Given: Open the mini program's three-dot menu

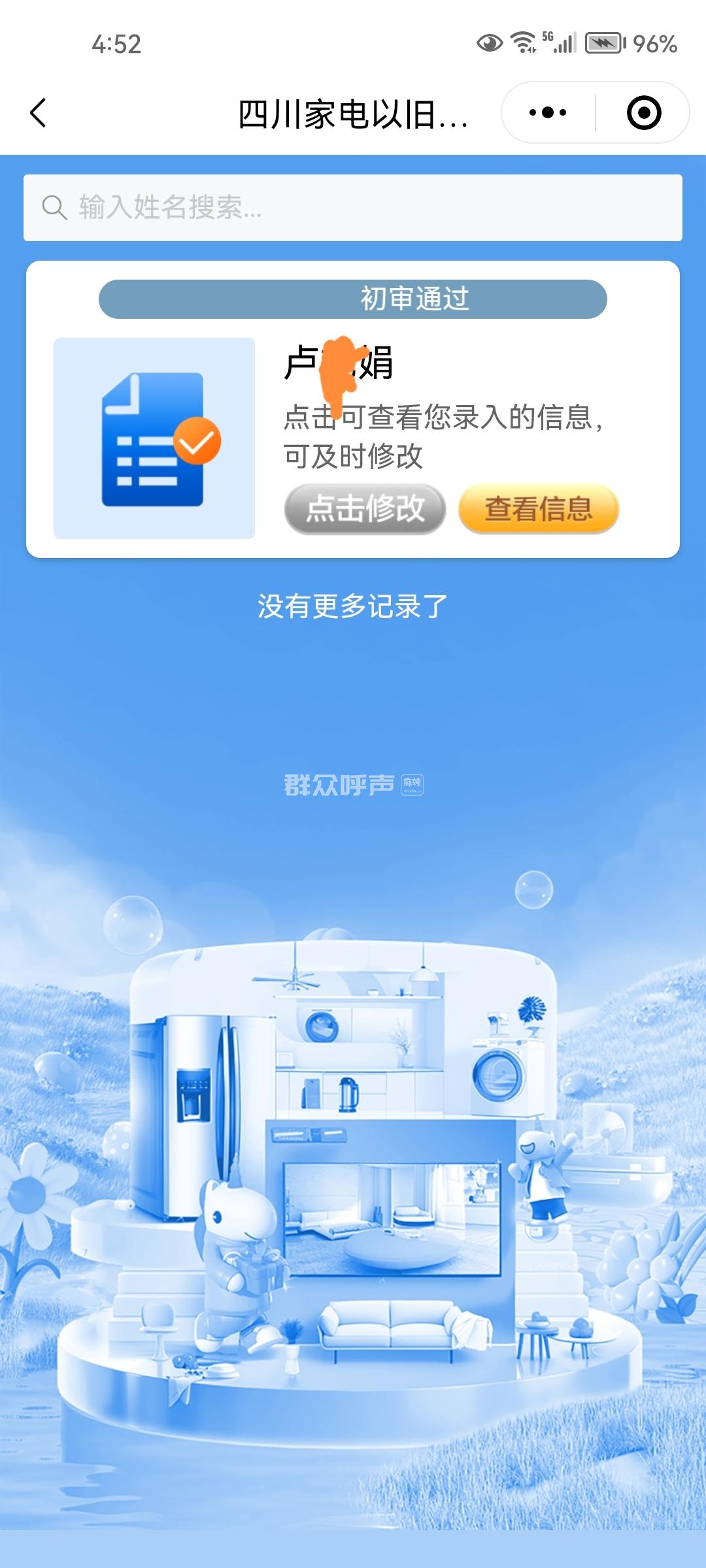Looking at the screenshot, I should (x=548, y=113).
